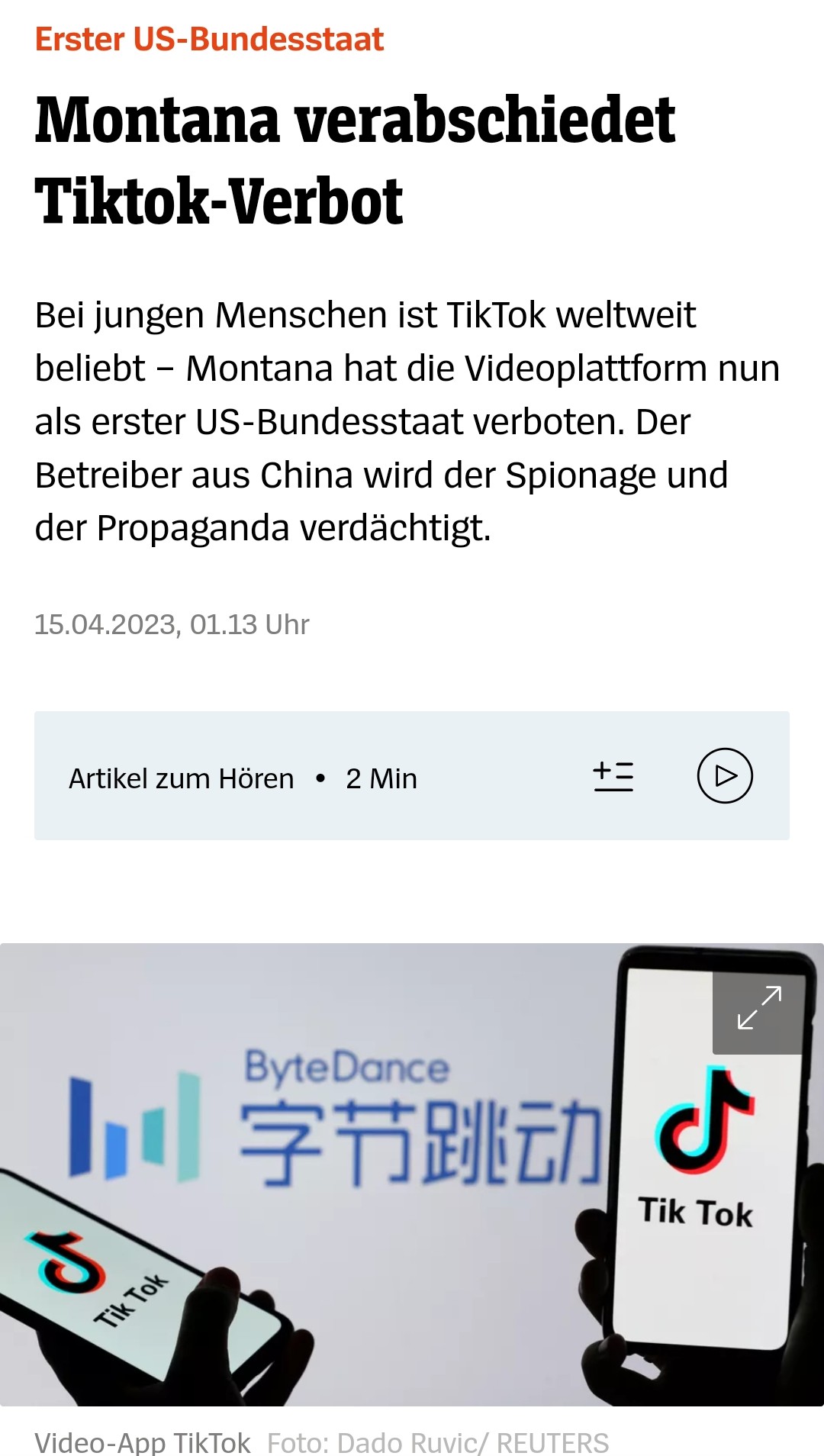This screenshot has width=824, height=1456.
Task: Add article audio to the playlist
Action: click(613, 776)
